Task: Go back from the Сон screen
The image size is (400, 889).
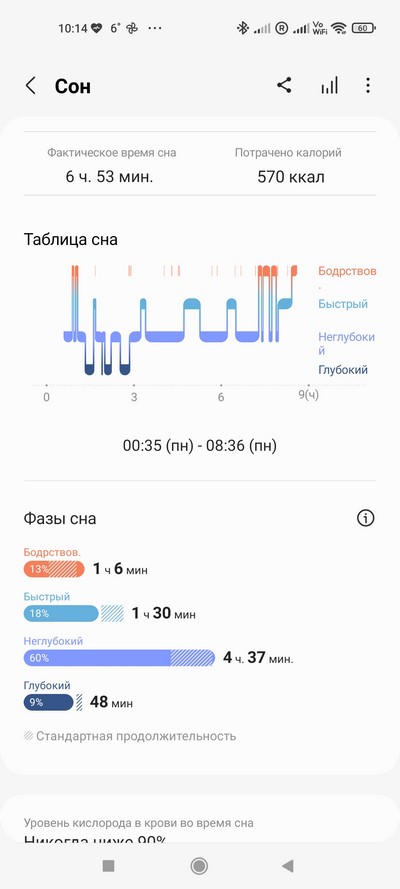Action: pos(31,86)
